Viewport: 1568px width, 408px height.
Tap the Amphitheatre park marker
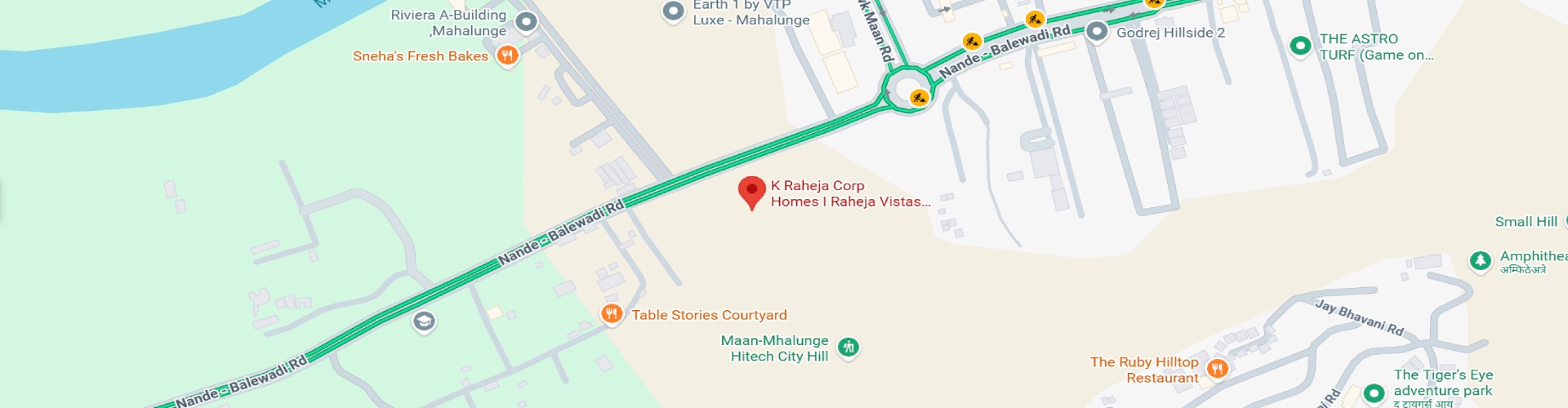[1480, 261]
